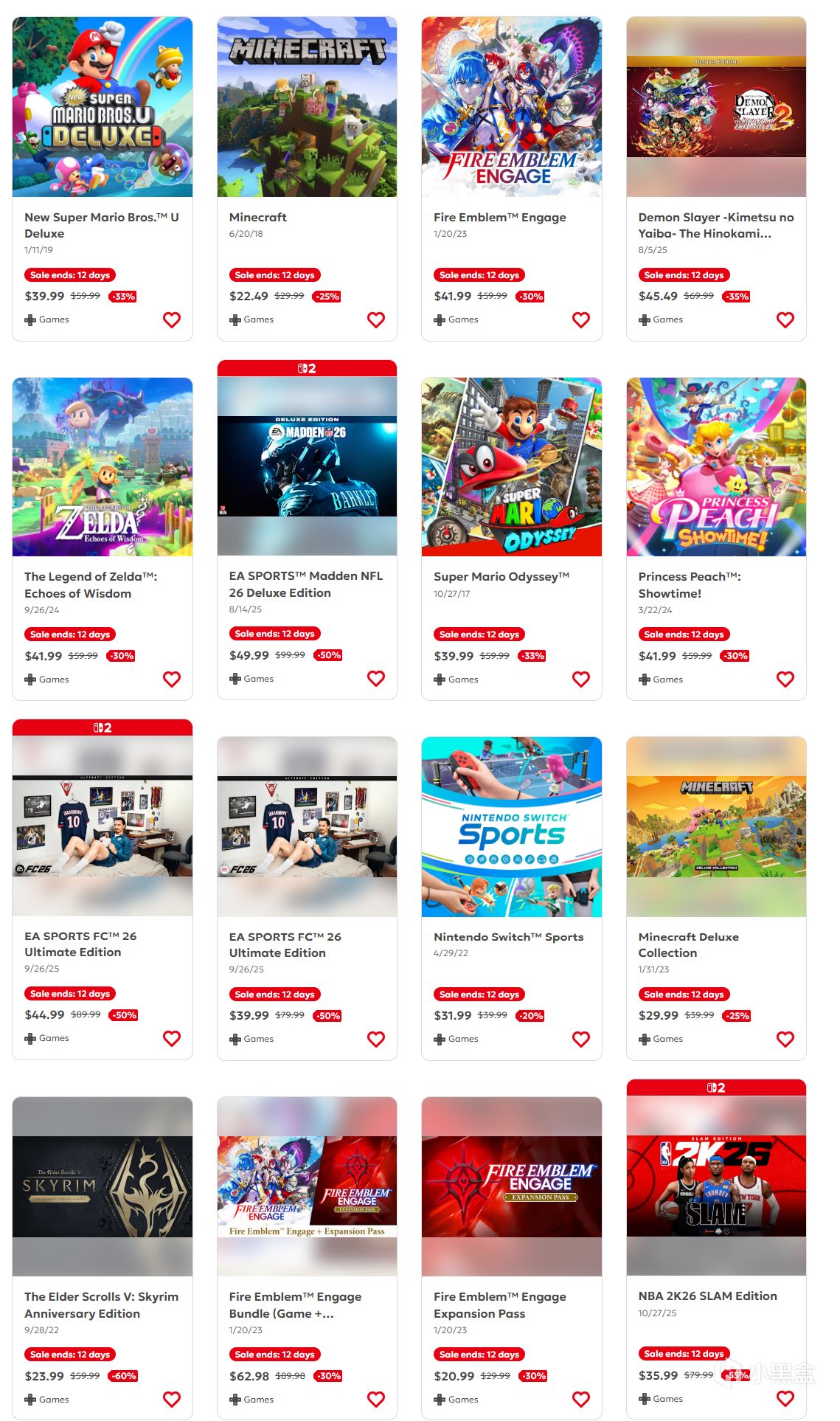Wishlist the $39.99 EA SPORTS FC 26 Ultimate Edition
Screen dimensions: 840x1421
(x=376, y=1039)
